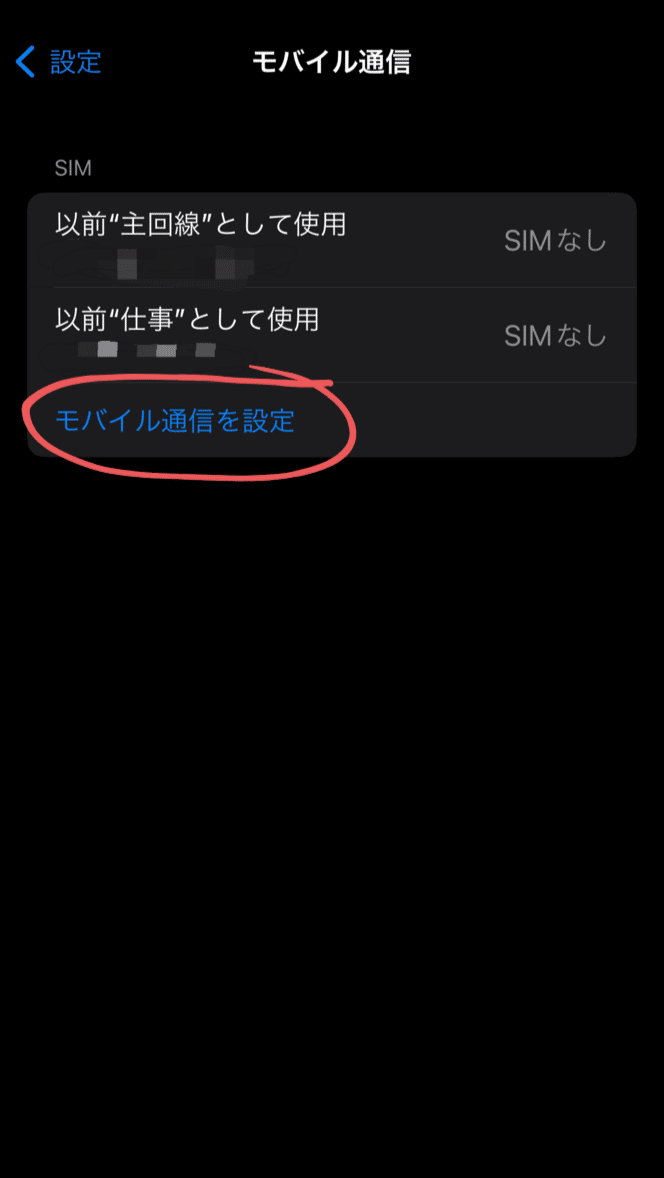Open the 以前“仕事”として使用 SIM row
664x1178 pixels.
[330, 334]
